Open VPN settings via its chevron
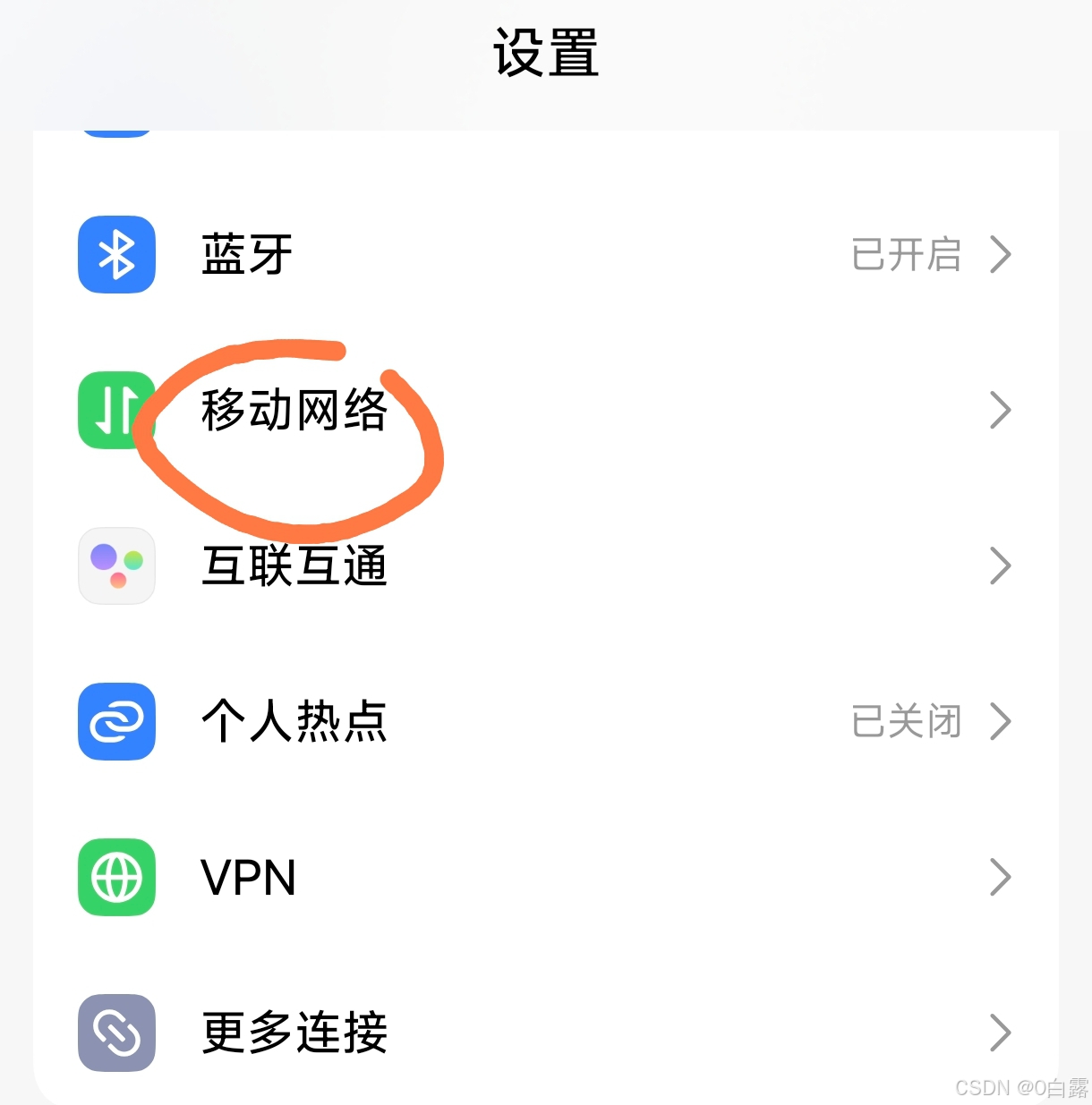This screenshot has width=1092, height=1105. [x=1000, y=878]
